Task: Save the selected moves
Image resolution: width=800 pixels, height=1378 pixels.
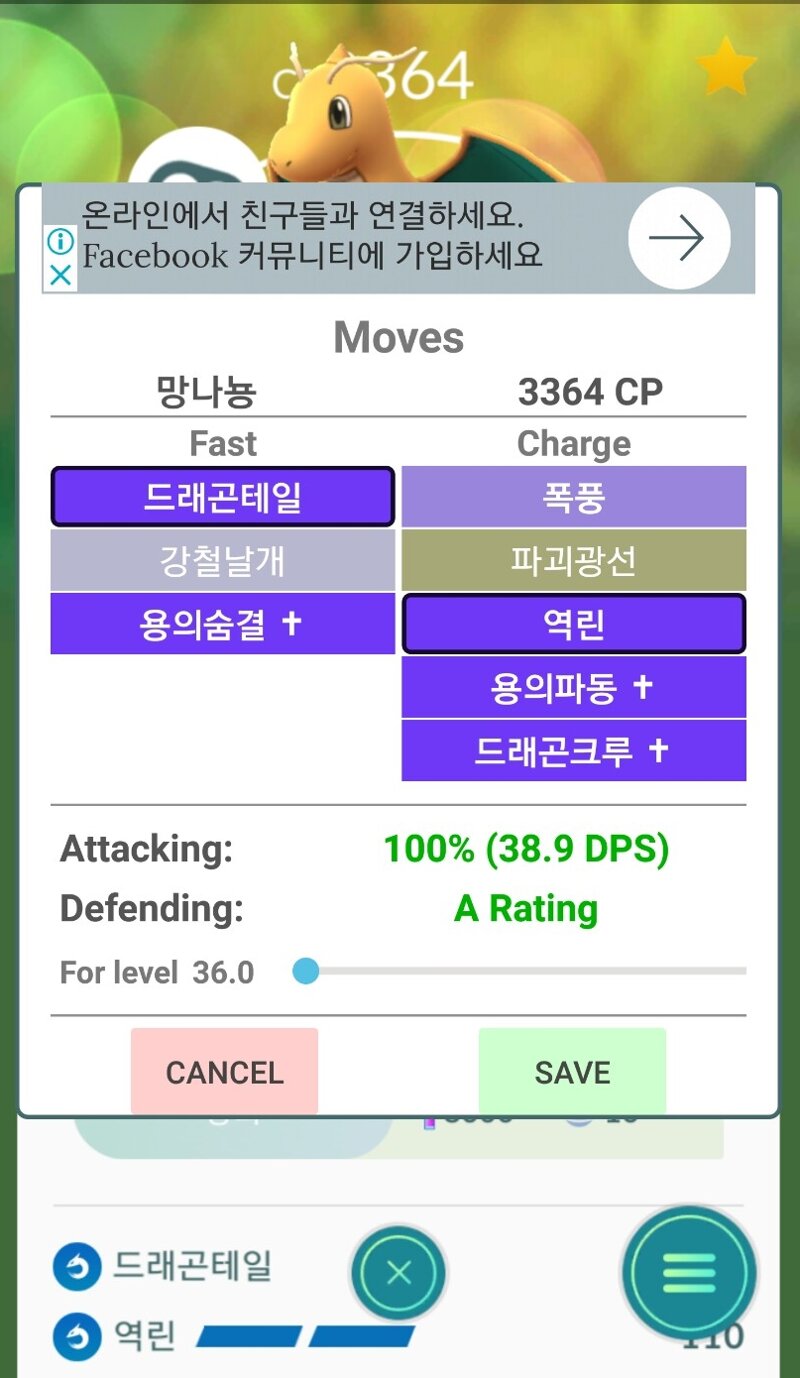Action: pos(572,1071)
